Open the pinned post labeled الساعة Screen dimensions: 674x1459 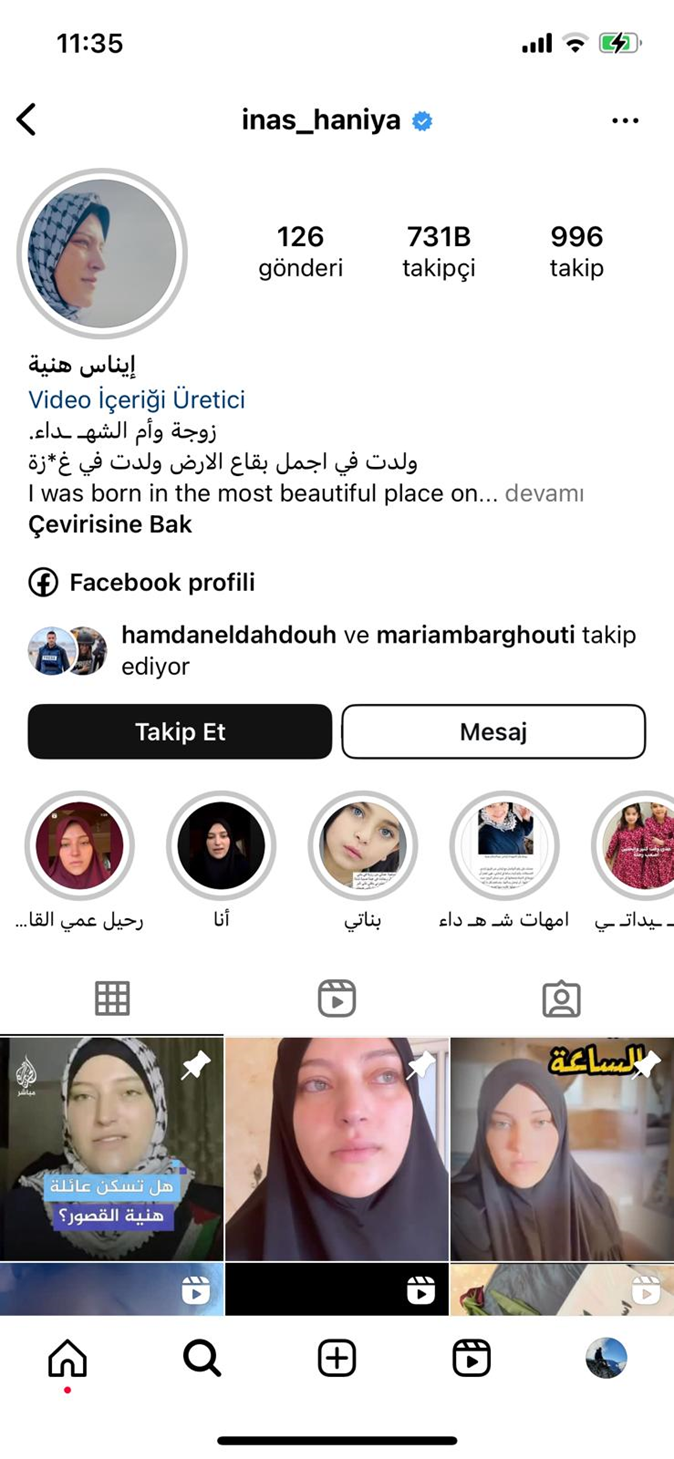(562, 1149)
